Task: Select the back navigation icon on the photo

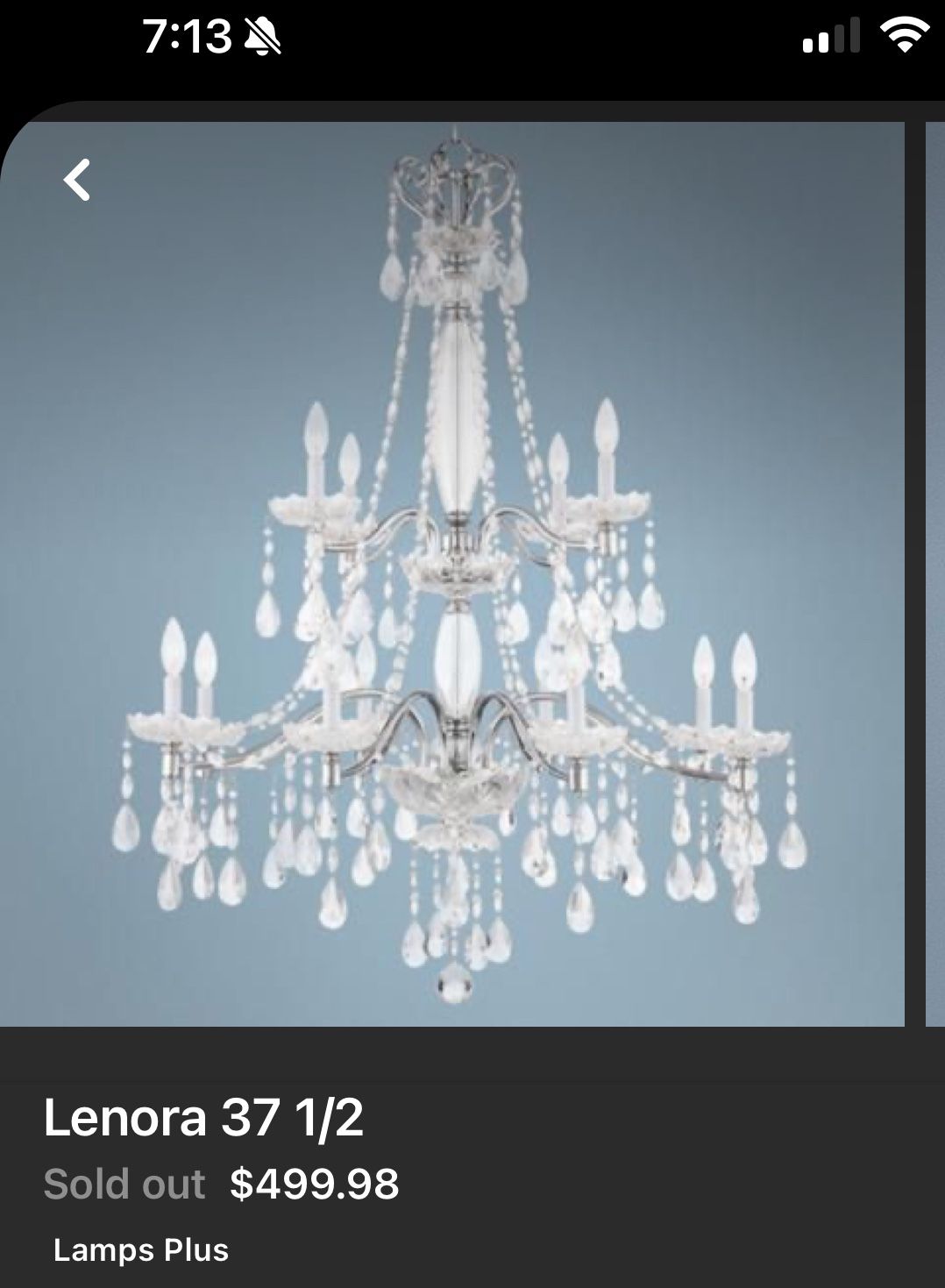Action: coord(77,181)
